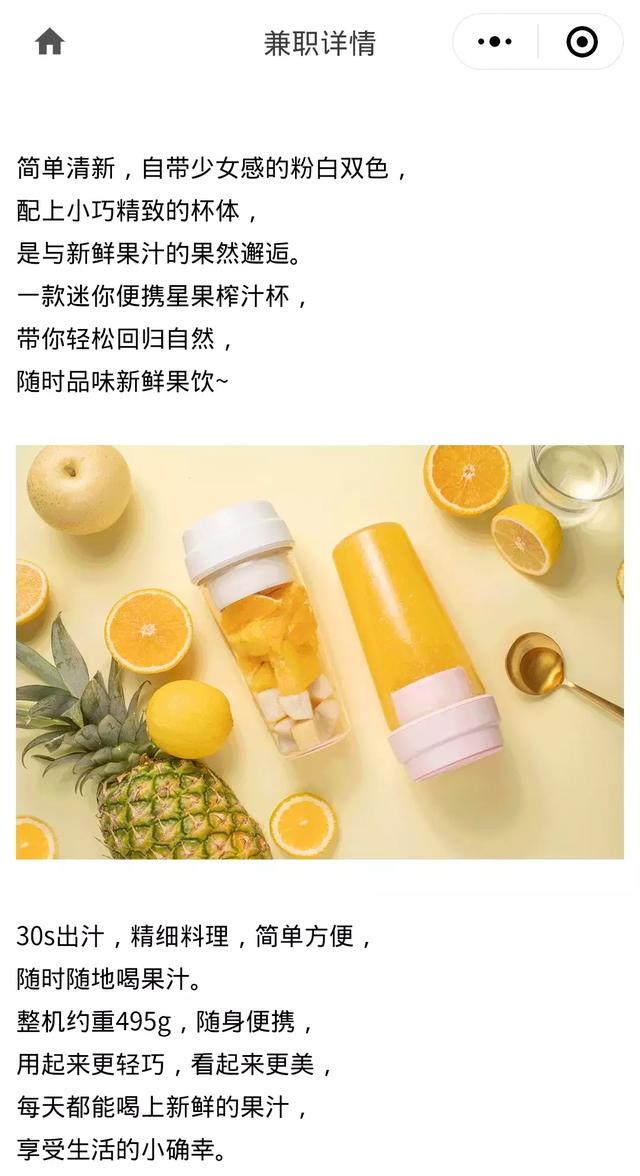Go to the mini program home
This screenshot has height=1176, width=640.
click(x=50, y=42)
